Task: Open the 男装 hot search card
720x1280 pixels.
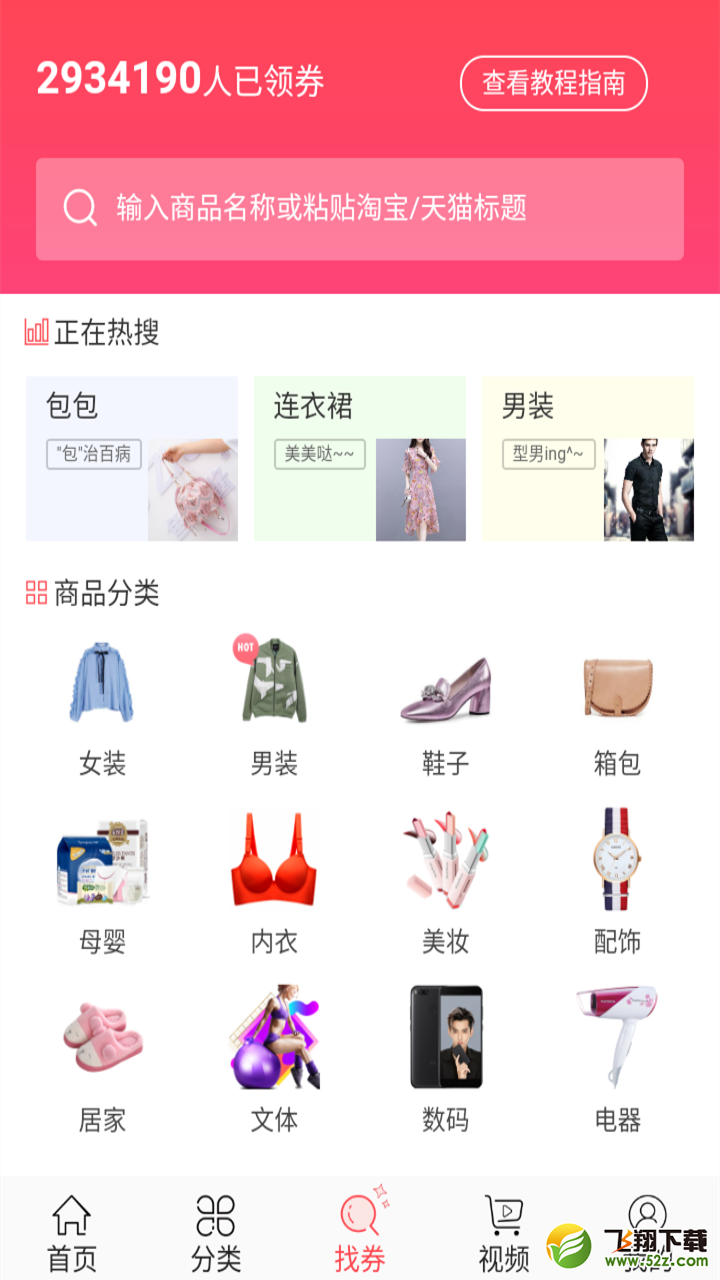Action: (x=588, y=459)
